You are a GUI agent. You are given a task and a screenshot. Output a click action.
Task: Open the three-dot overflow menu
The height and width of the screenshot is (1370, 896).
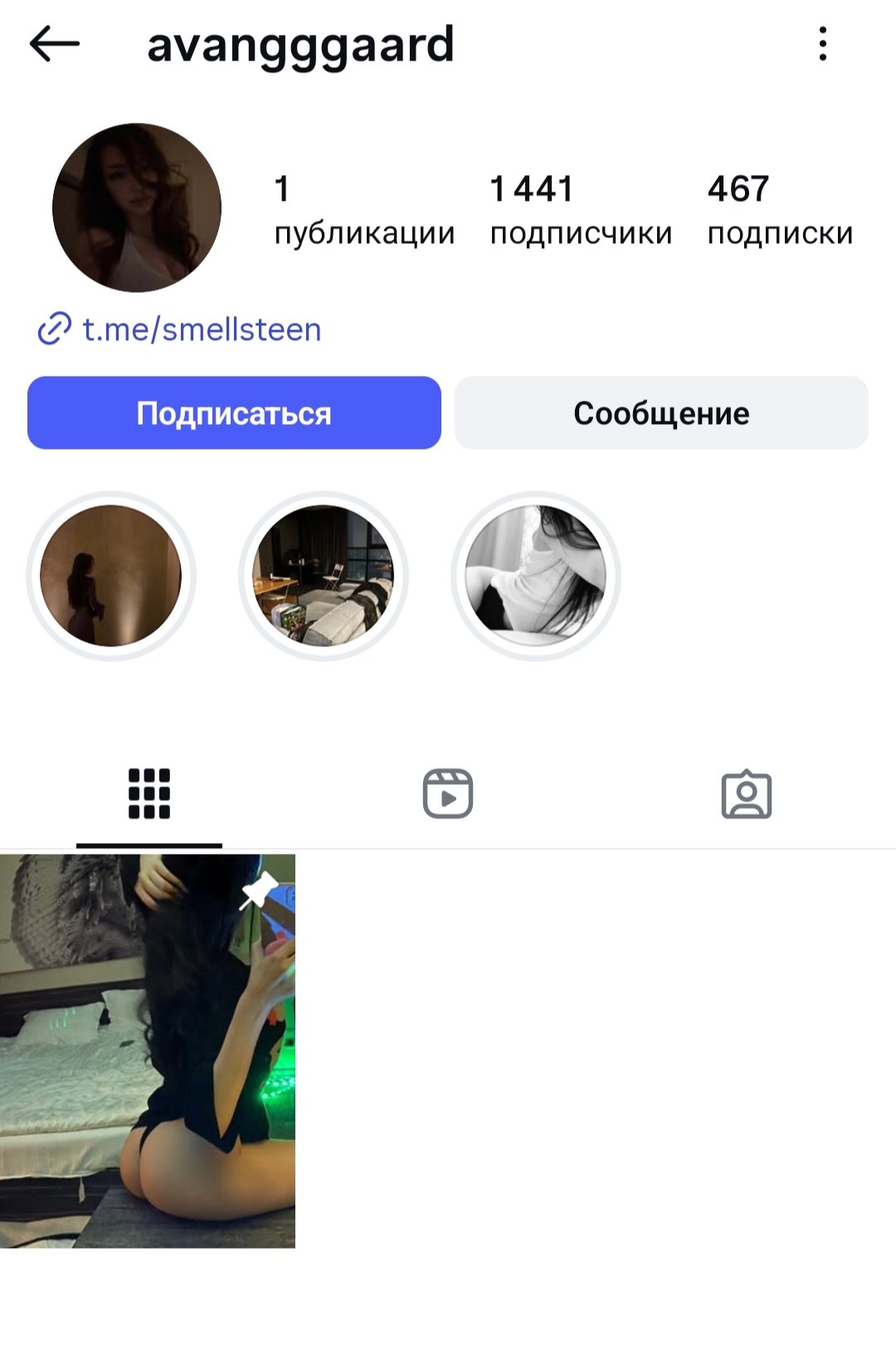coord(822,44)
